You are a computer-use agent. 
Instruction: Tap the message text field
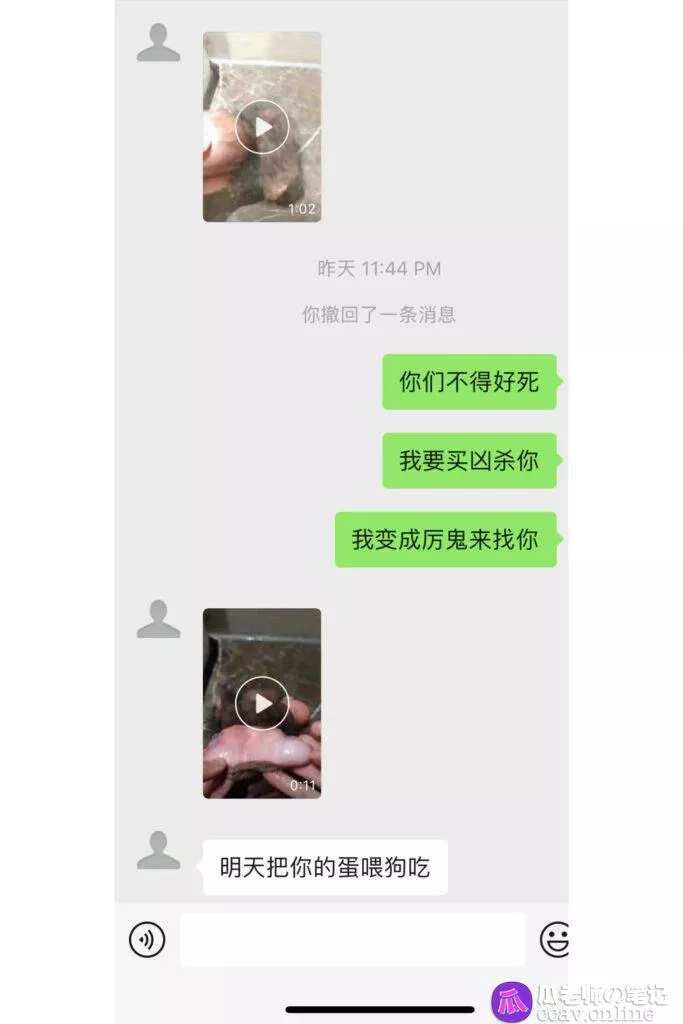(x=352, y=940)
